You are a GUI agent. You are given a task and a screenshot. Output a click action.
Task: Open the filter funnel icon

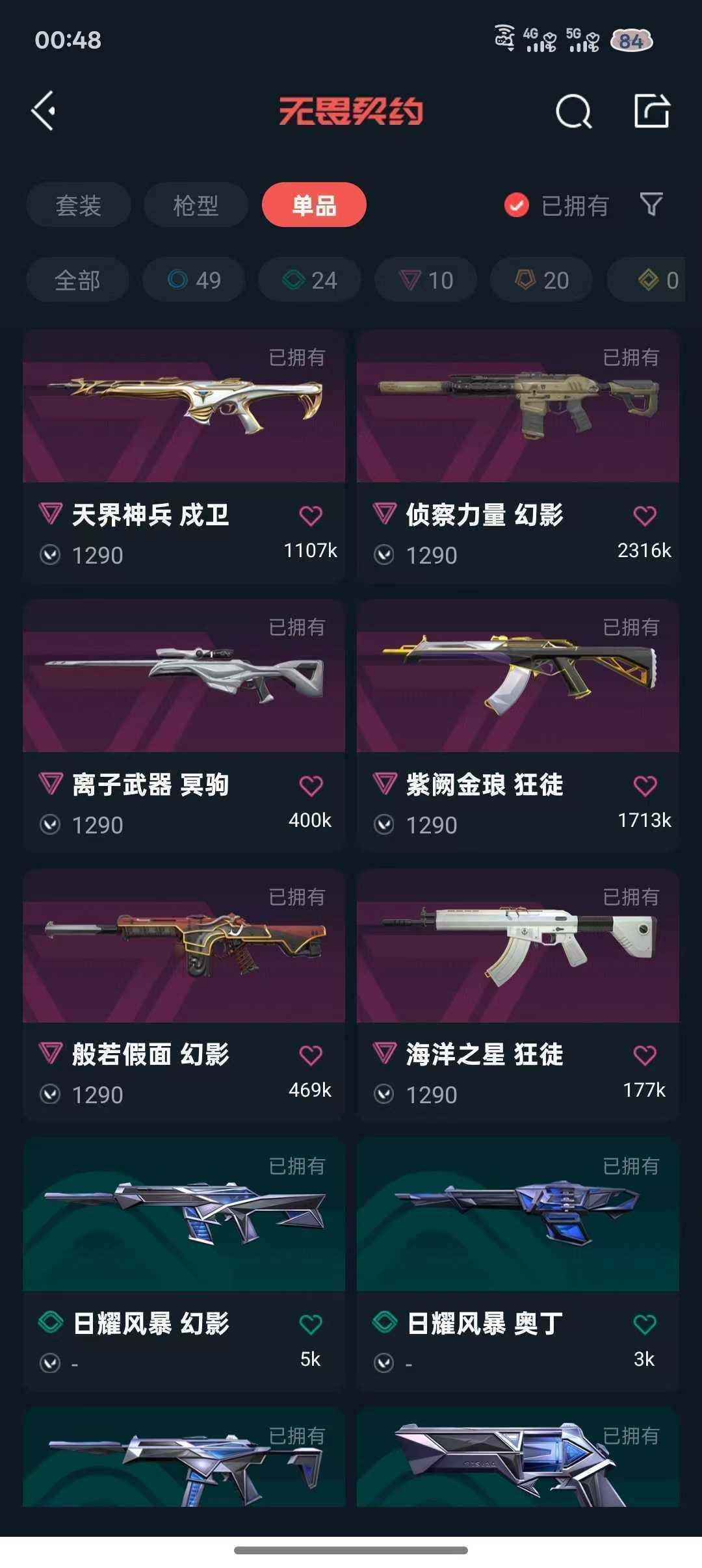(x=651, y=205)
